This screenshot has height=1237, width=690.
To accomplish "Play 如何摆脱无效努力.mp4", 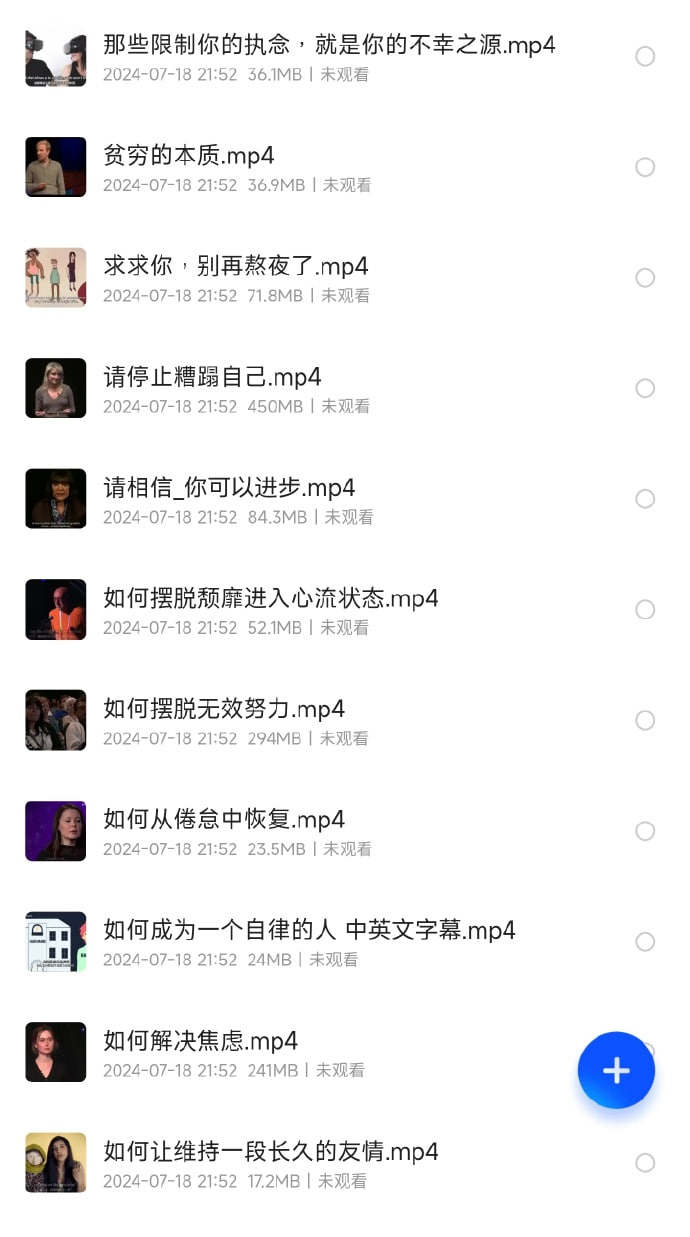I will coord(224,709).
